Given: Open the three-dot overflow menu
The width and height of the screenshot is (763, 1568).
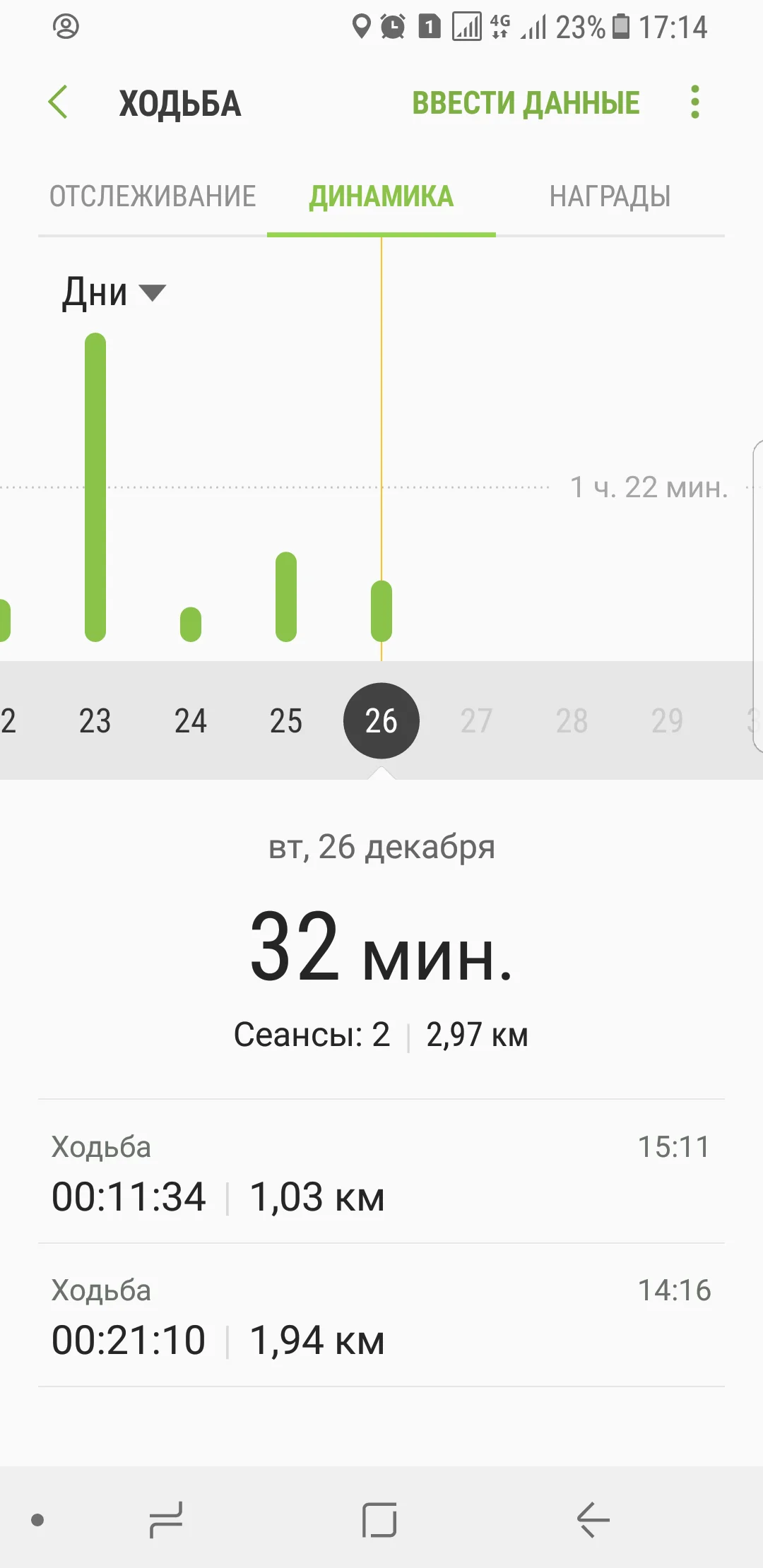Looking at the screenshot, I should tap(695, 102).
